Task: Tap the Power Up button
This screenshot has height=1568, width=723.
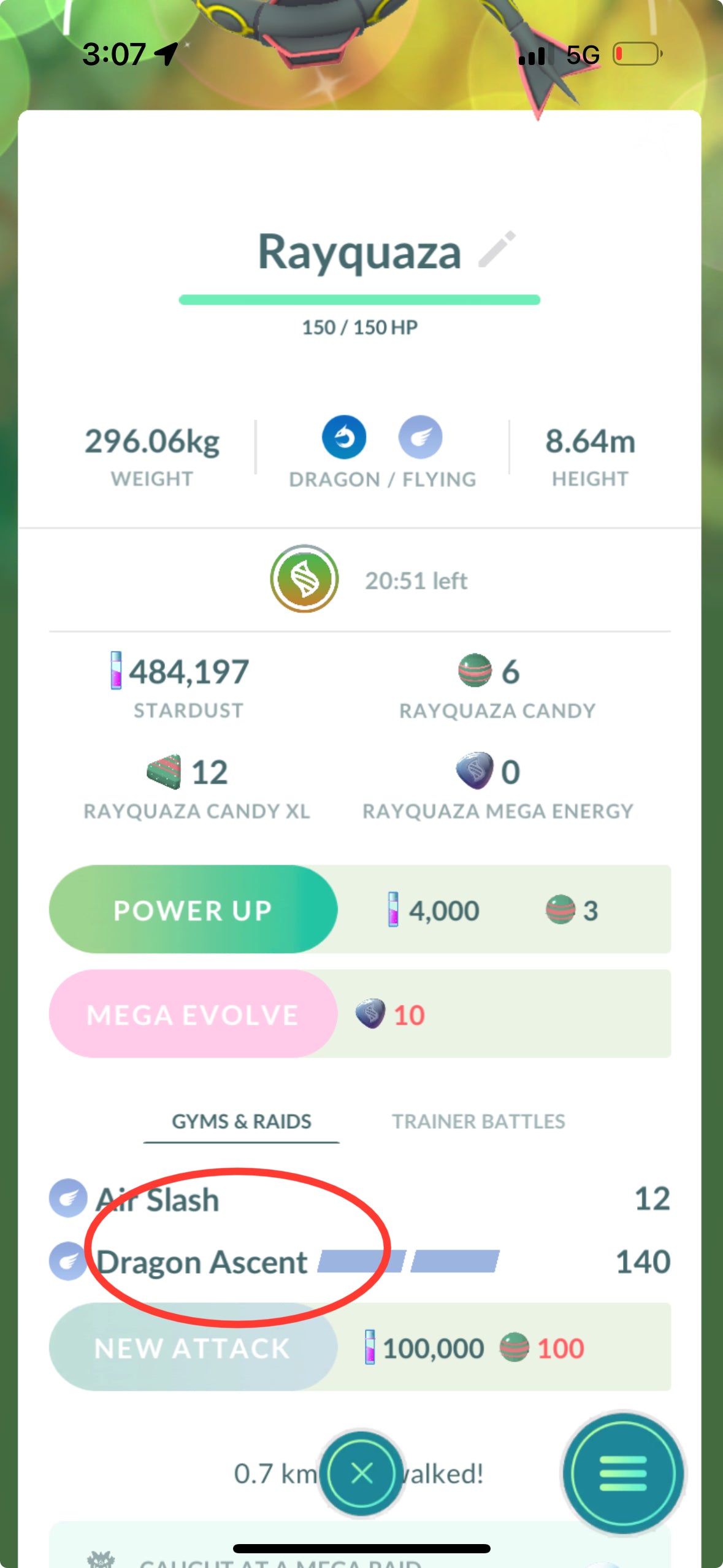Action: (x=193, y=910)
